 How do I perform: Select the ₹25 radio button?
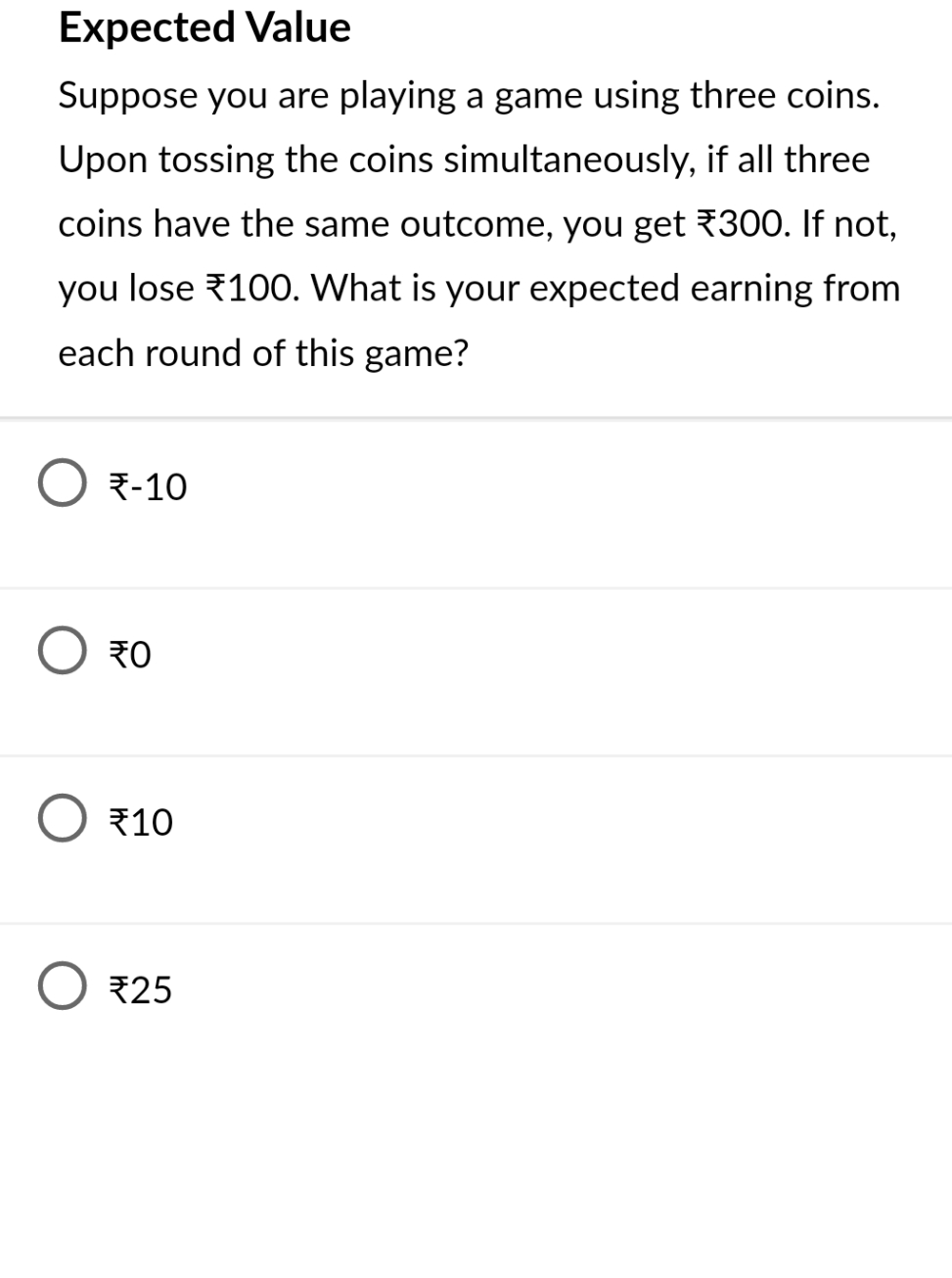coord(62,984)
